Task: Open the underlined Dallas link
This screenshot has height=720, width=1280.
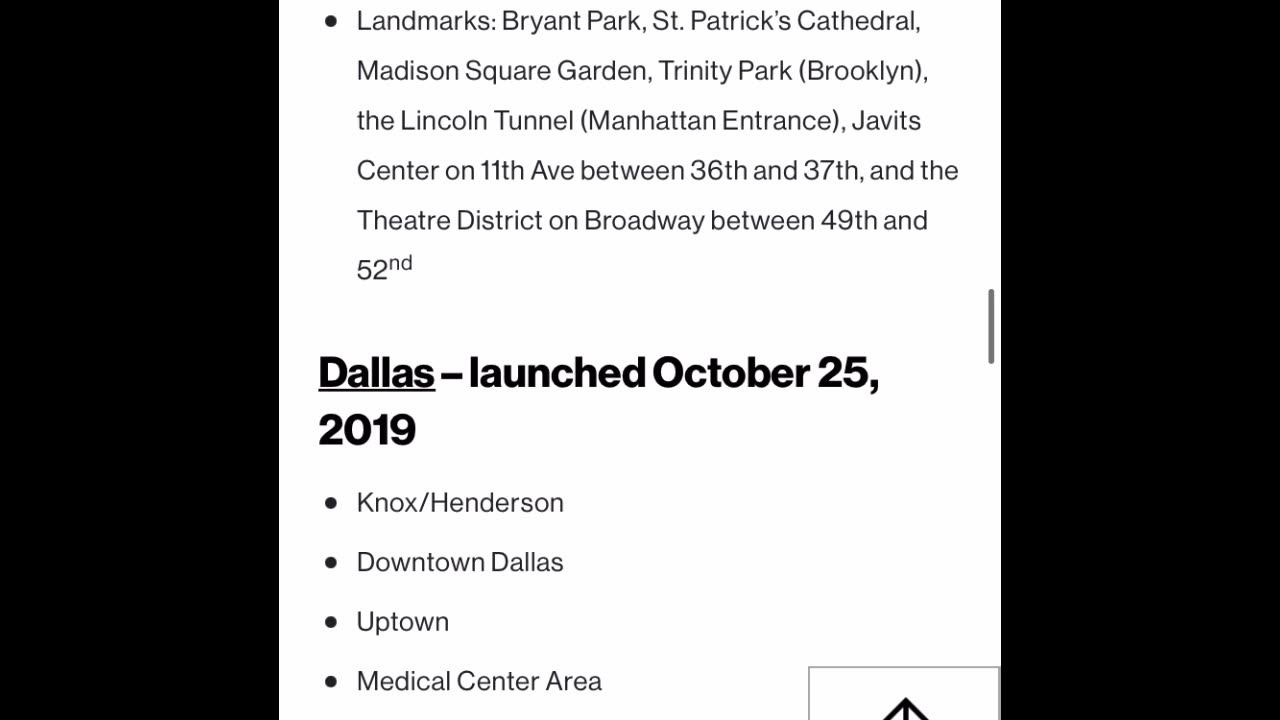Action: [x=376, y=373]
